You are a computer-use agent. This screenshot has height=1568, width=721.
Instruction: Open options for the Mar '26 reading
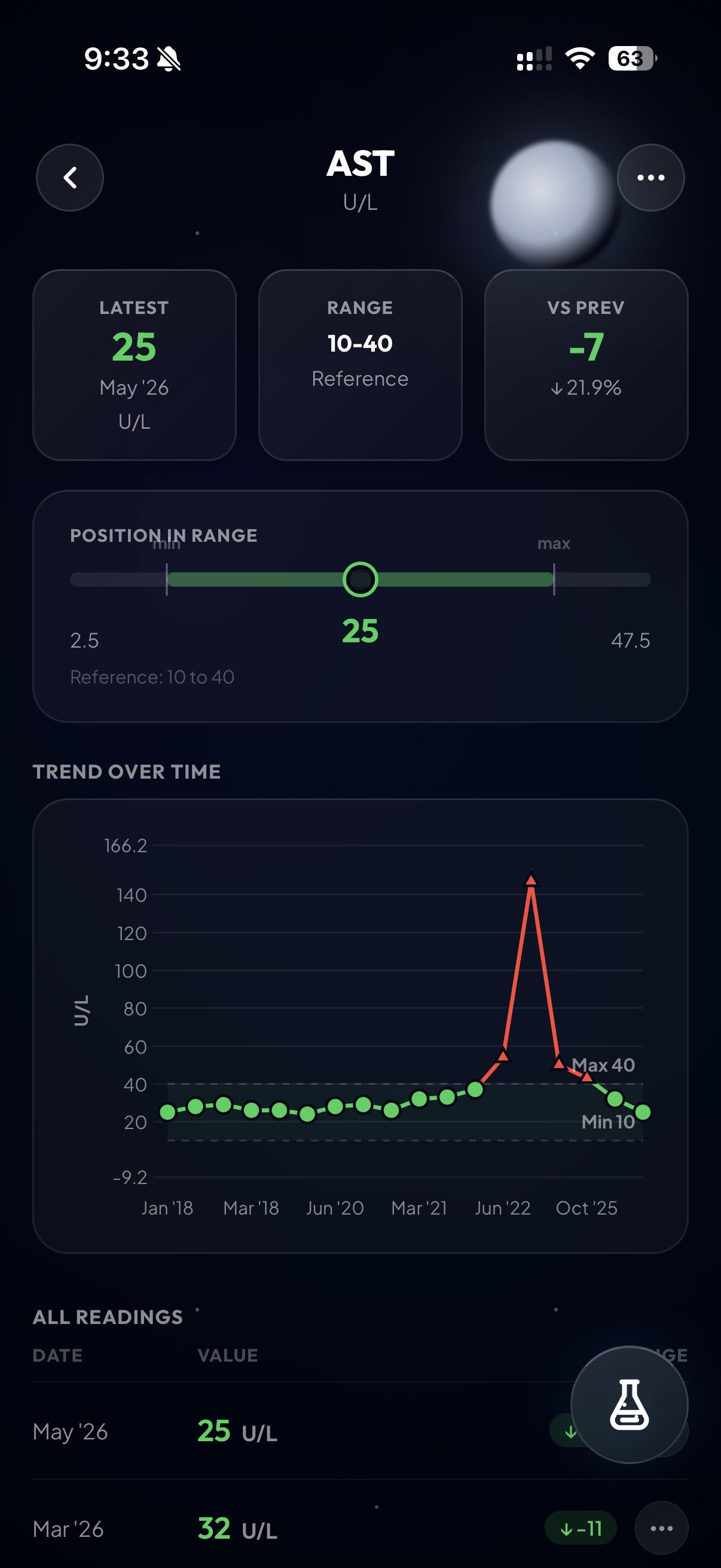(661, 1529)
